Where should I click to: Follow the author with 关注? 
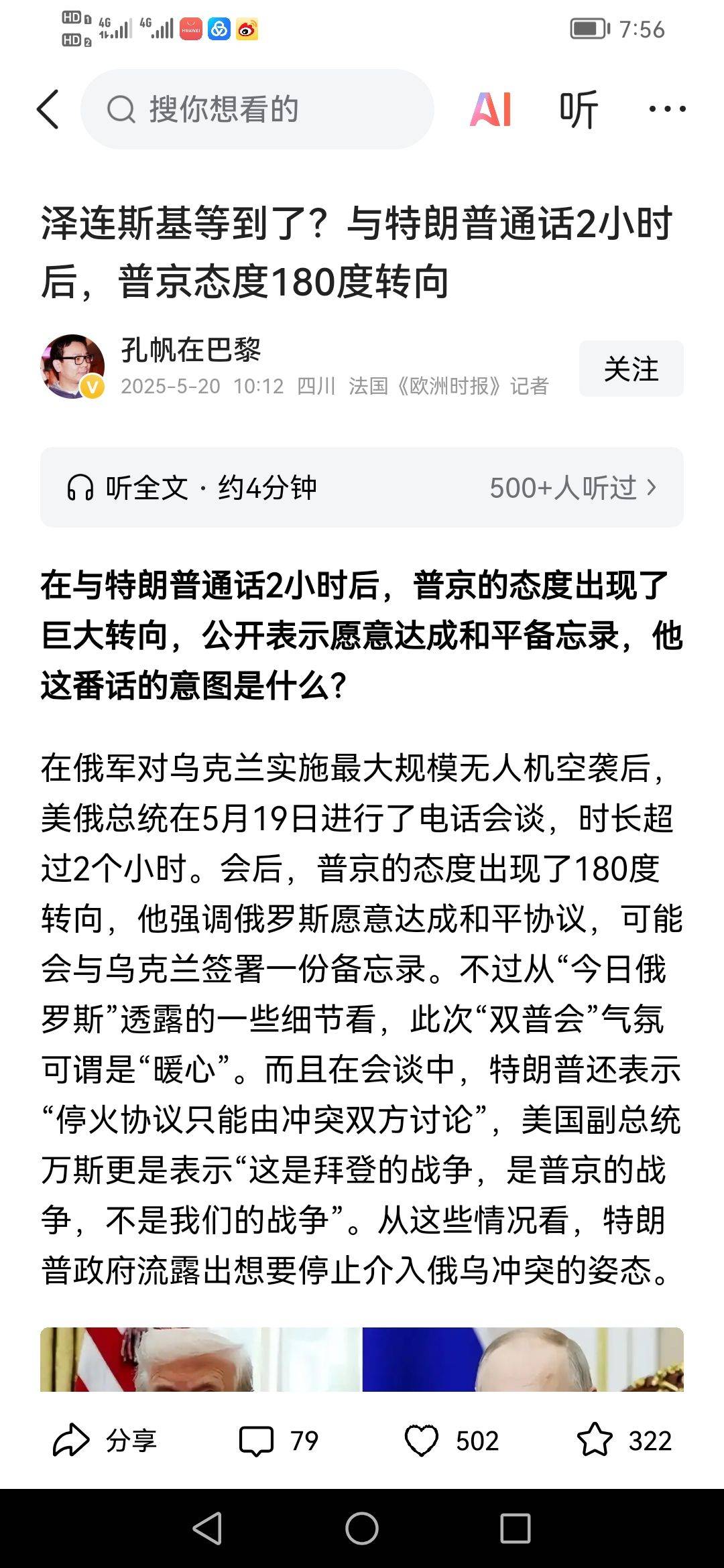tap(631, 369)
